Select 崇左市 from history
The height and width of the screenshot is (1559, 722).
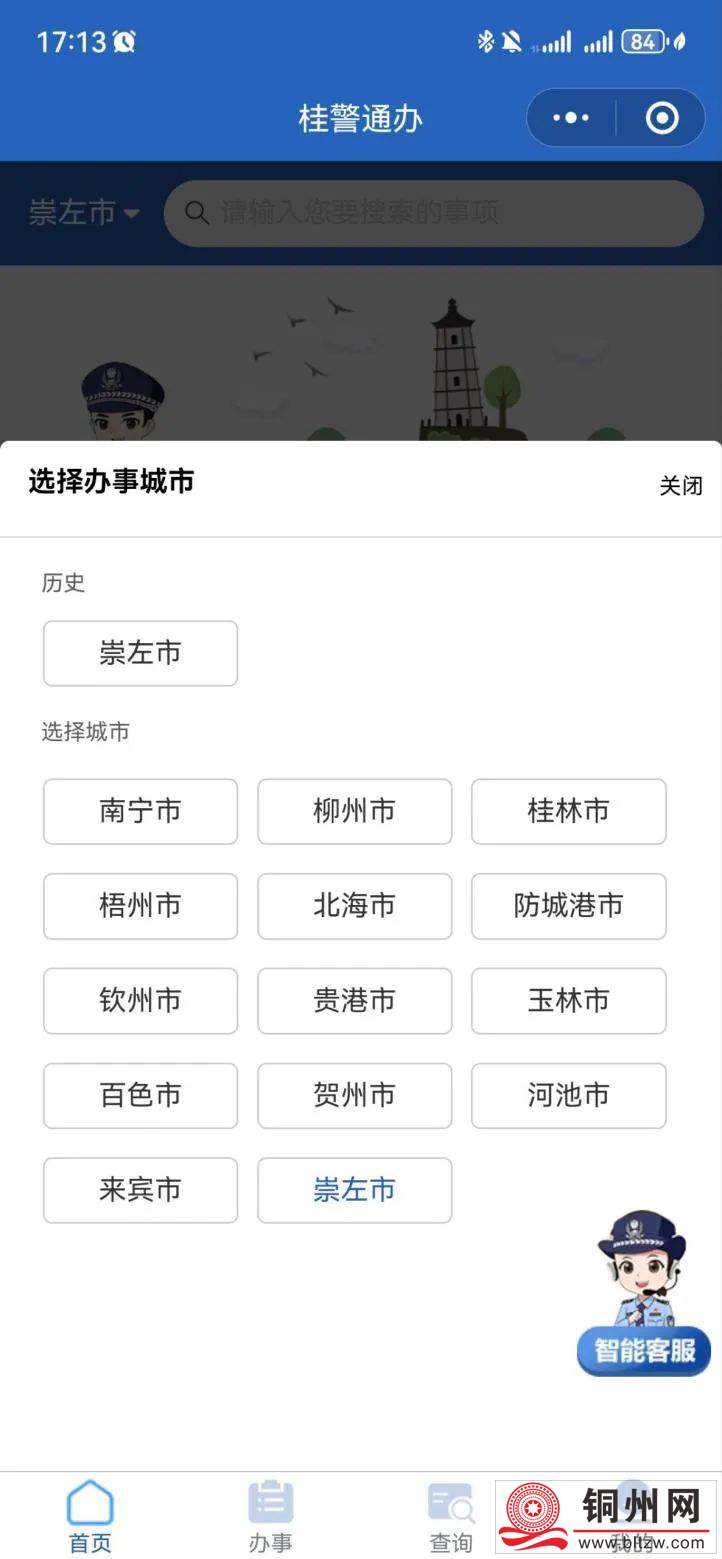[140, 653]
